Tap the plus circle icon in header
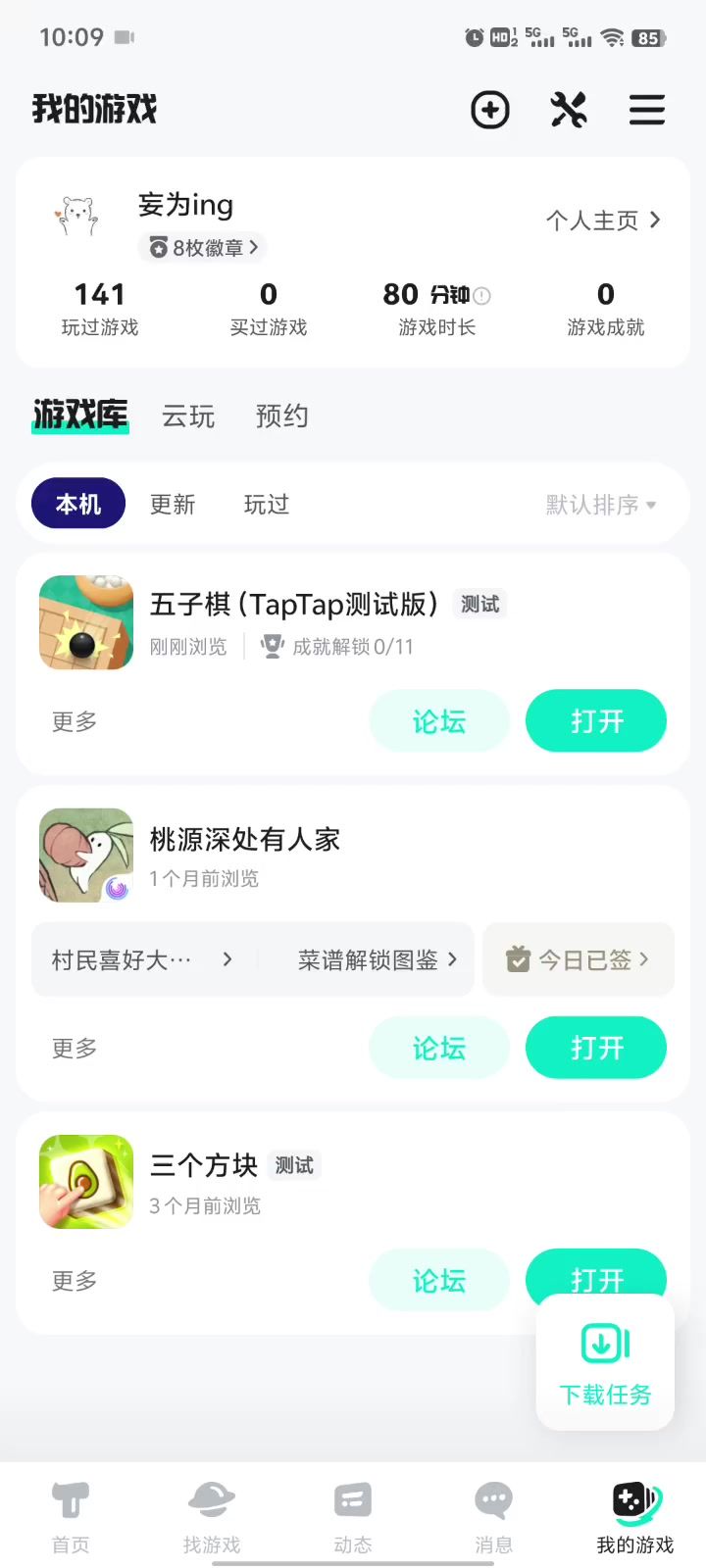Viewport: 706px width, 1568px height. click(490, 110)
